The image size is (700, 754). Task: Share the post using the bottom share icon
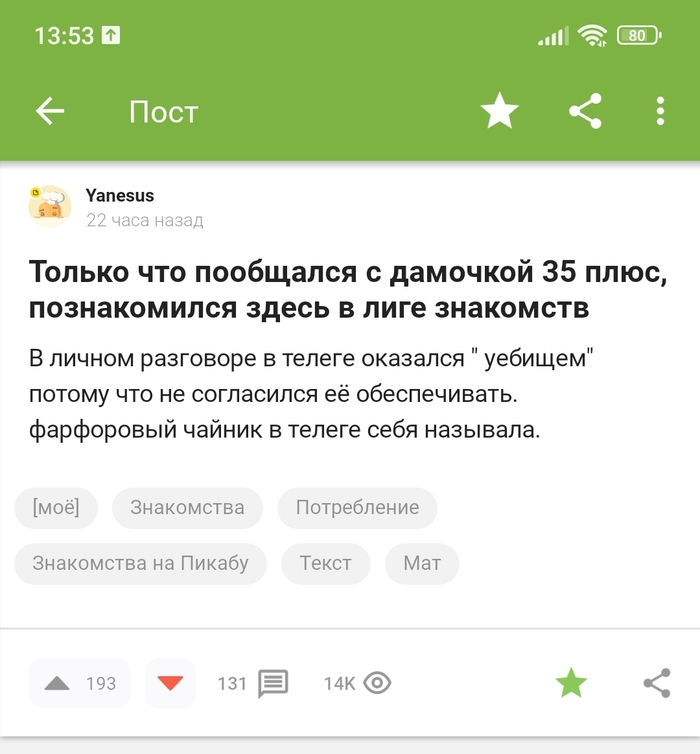pyautogui.click(x=656, y=683)
